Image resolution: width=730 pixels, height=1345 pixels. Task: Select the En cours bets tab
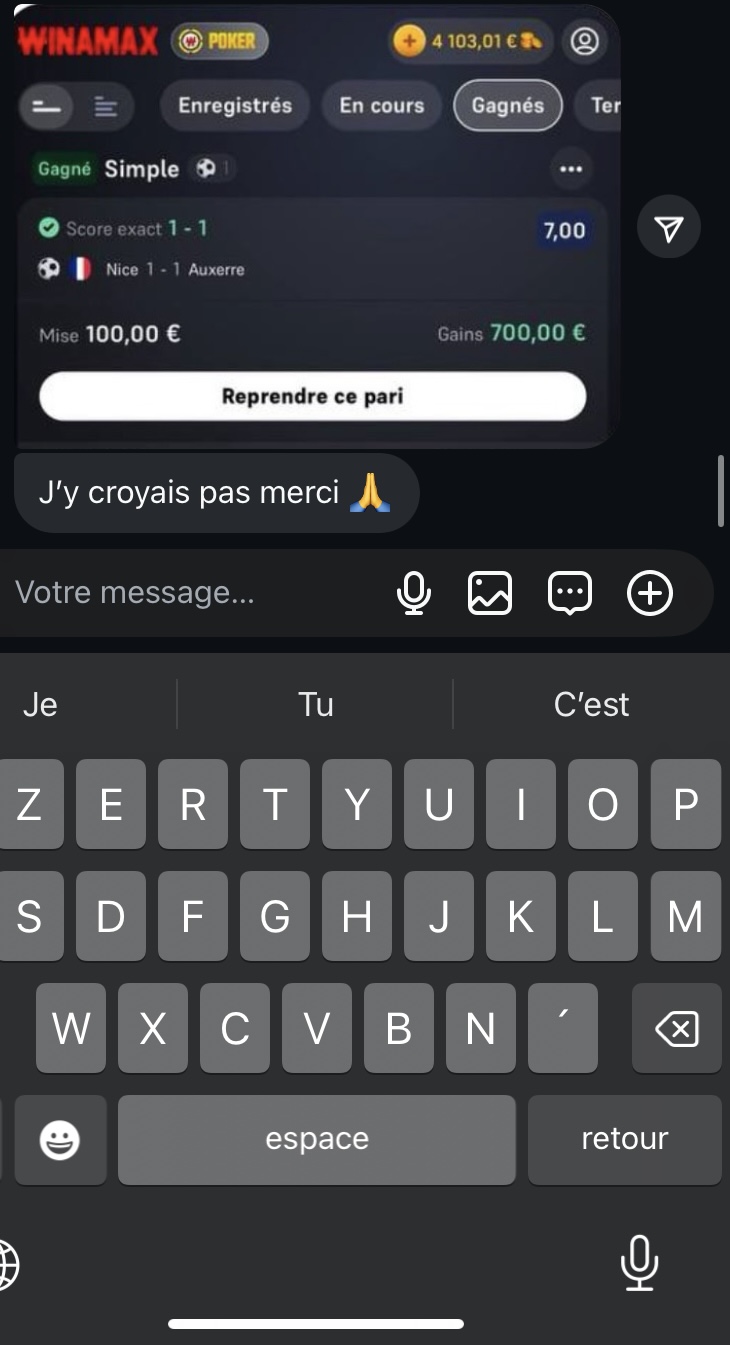coord(381,104)
